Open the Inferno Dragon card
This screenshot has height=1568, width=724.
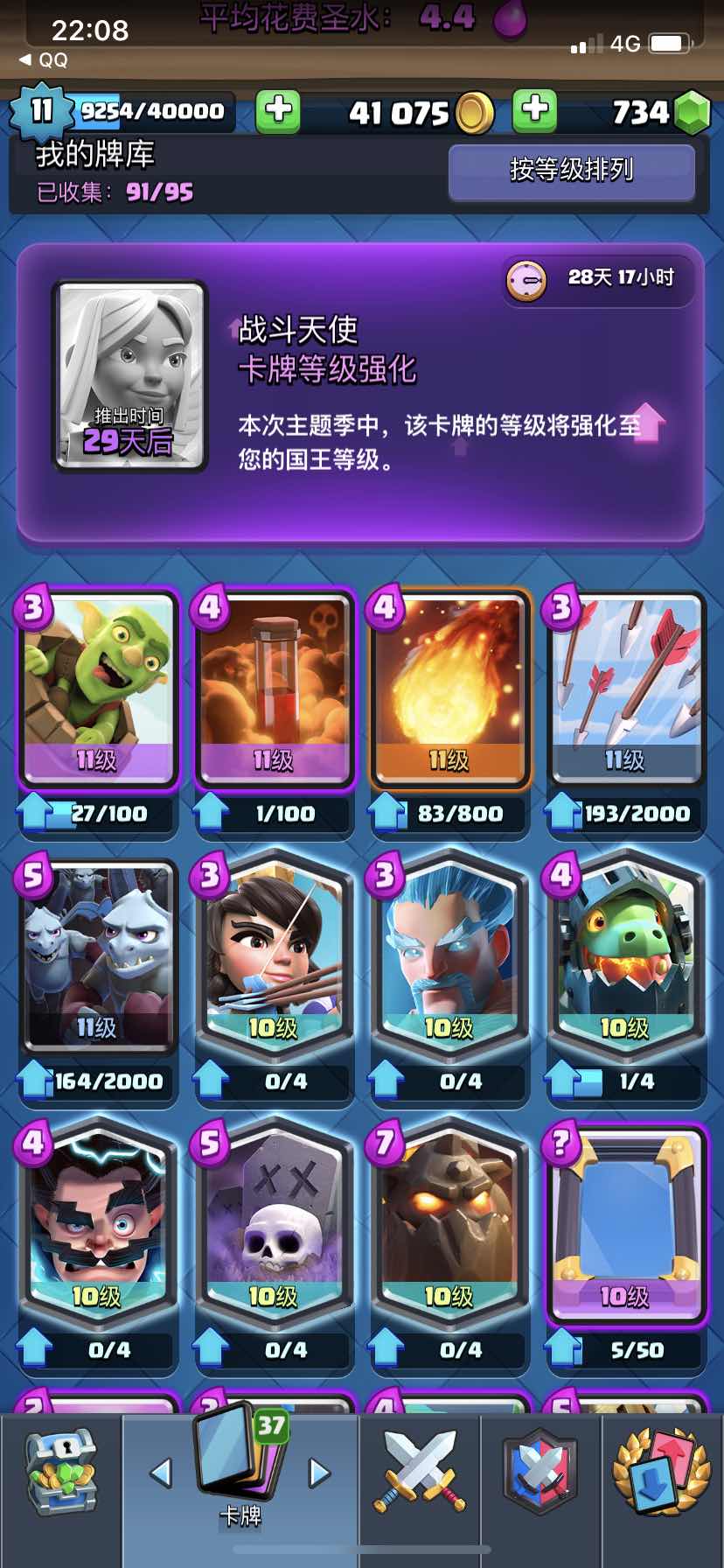625,955
